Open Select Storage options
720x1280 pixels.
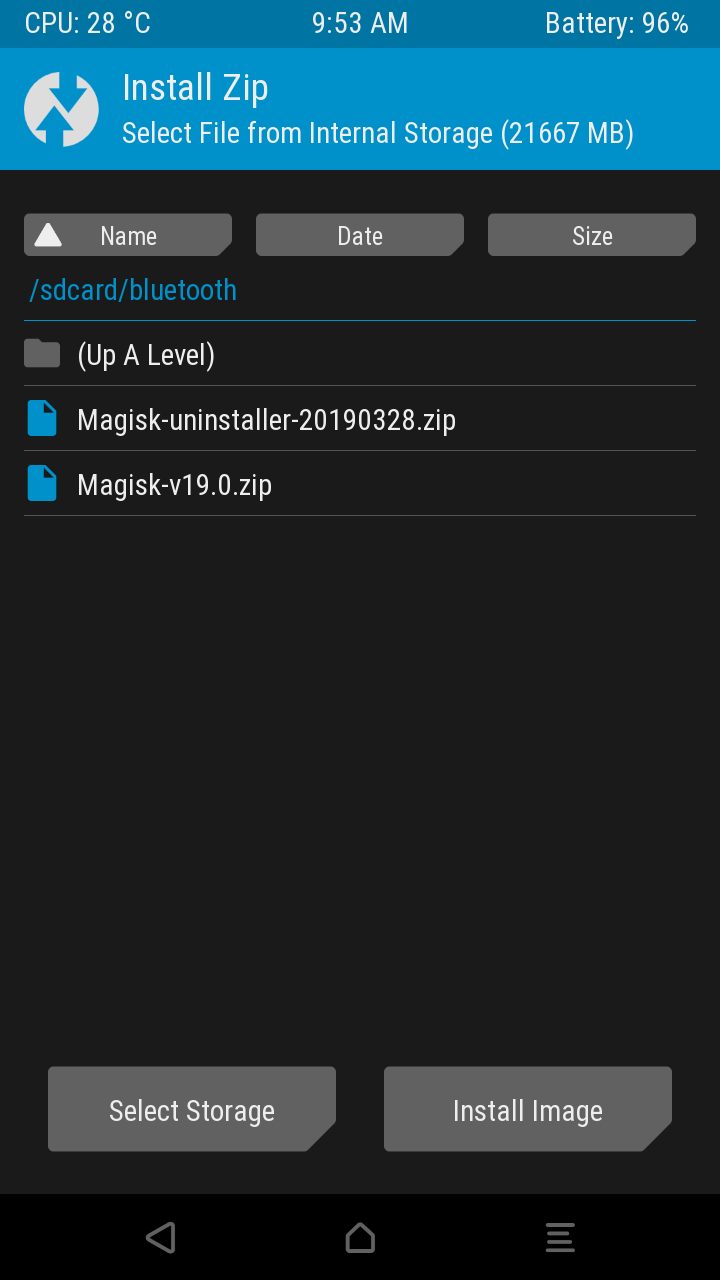(x=192, y=1110)
